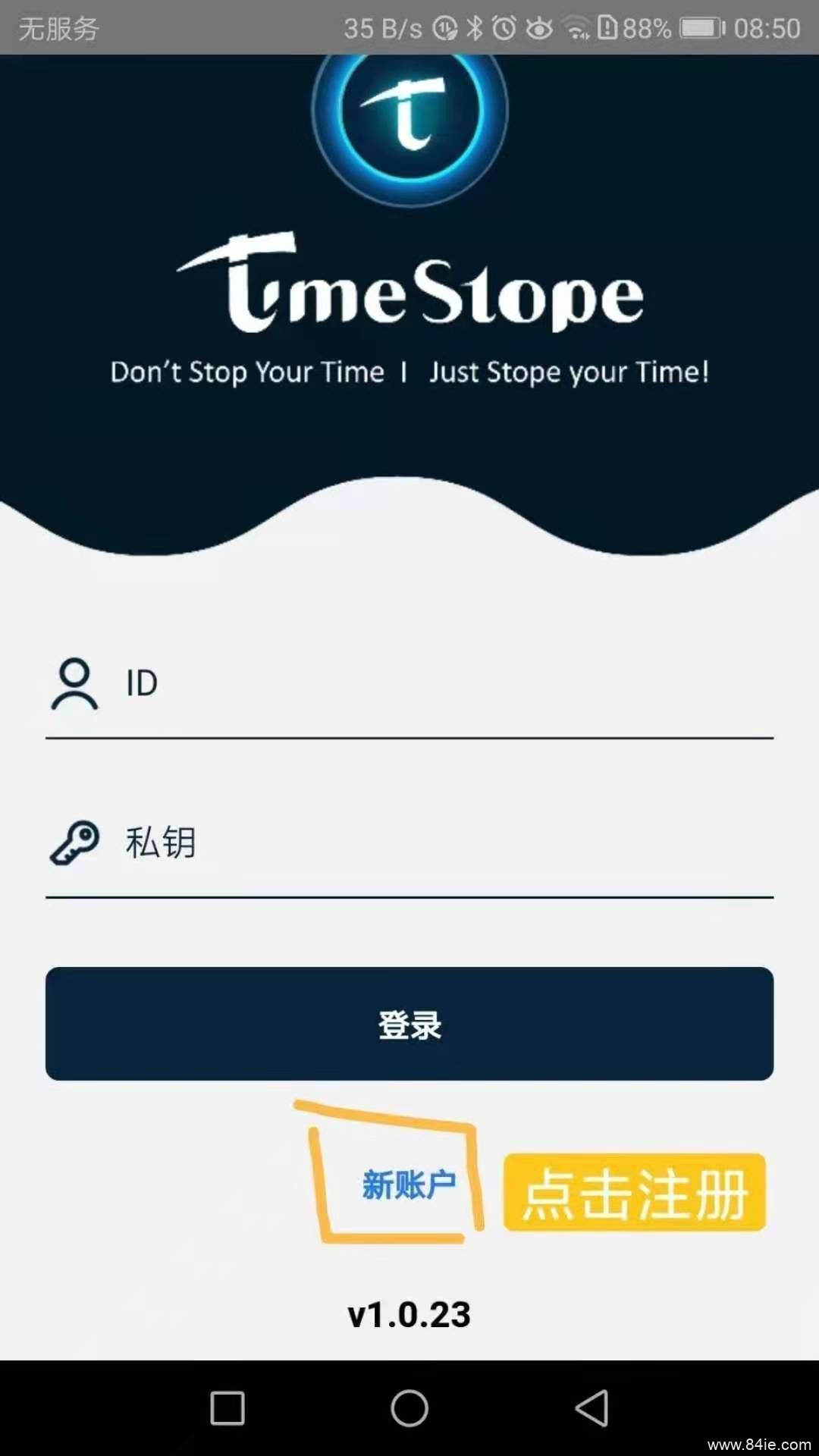Screen dimensions: 819x1456
Task: Click the ID input field
Action: pos(379,685)
